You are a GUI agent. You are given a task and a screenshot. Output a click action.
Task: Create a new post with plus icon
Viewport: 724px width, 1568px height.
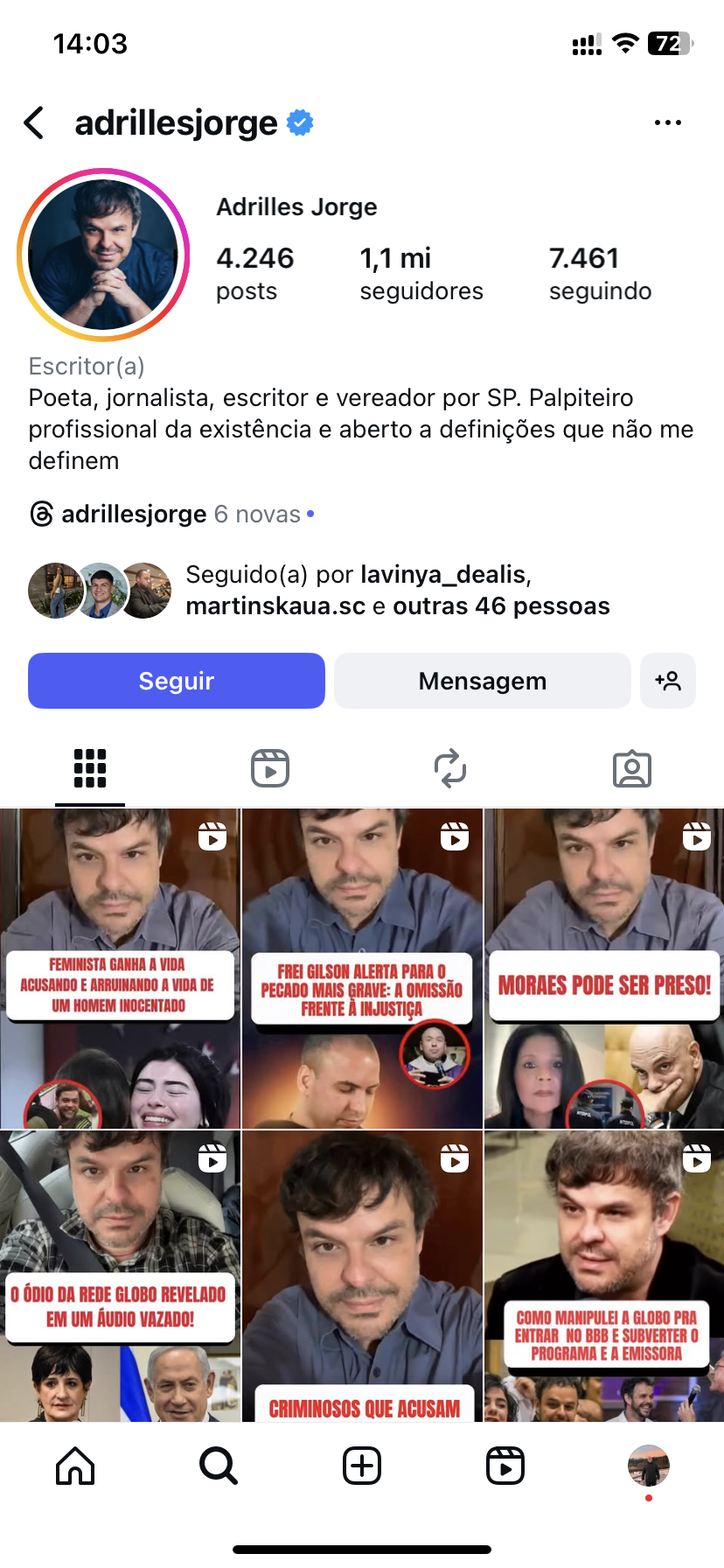coord(362,1466)
